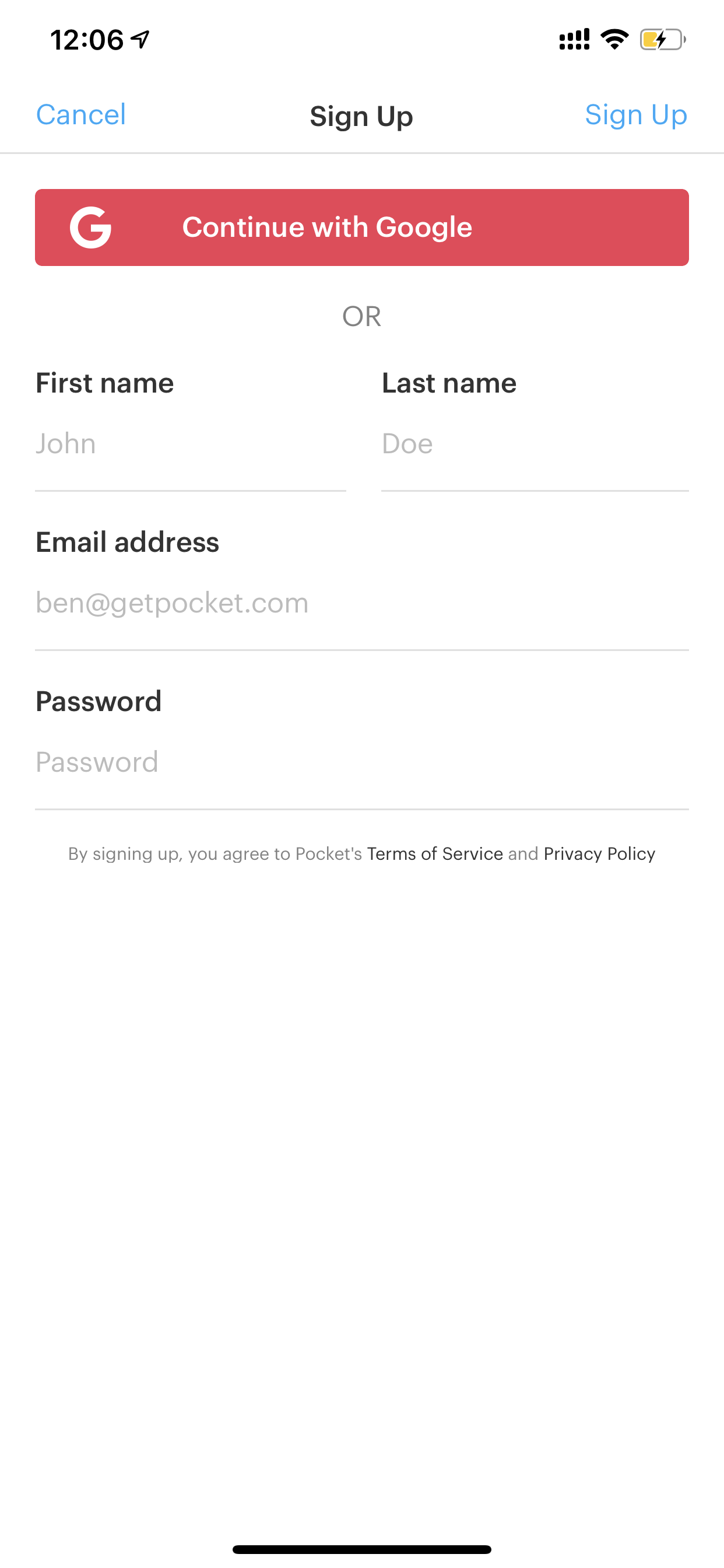This screenshot has width=724, height=1568.
Task: Open the Privacy Policy link
Action: tap(599, 854)
